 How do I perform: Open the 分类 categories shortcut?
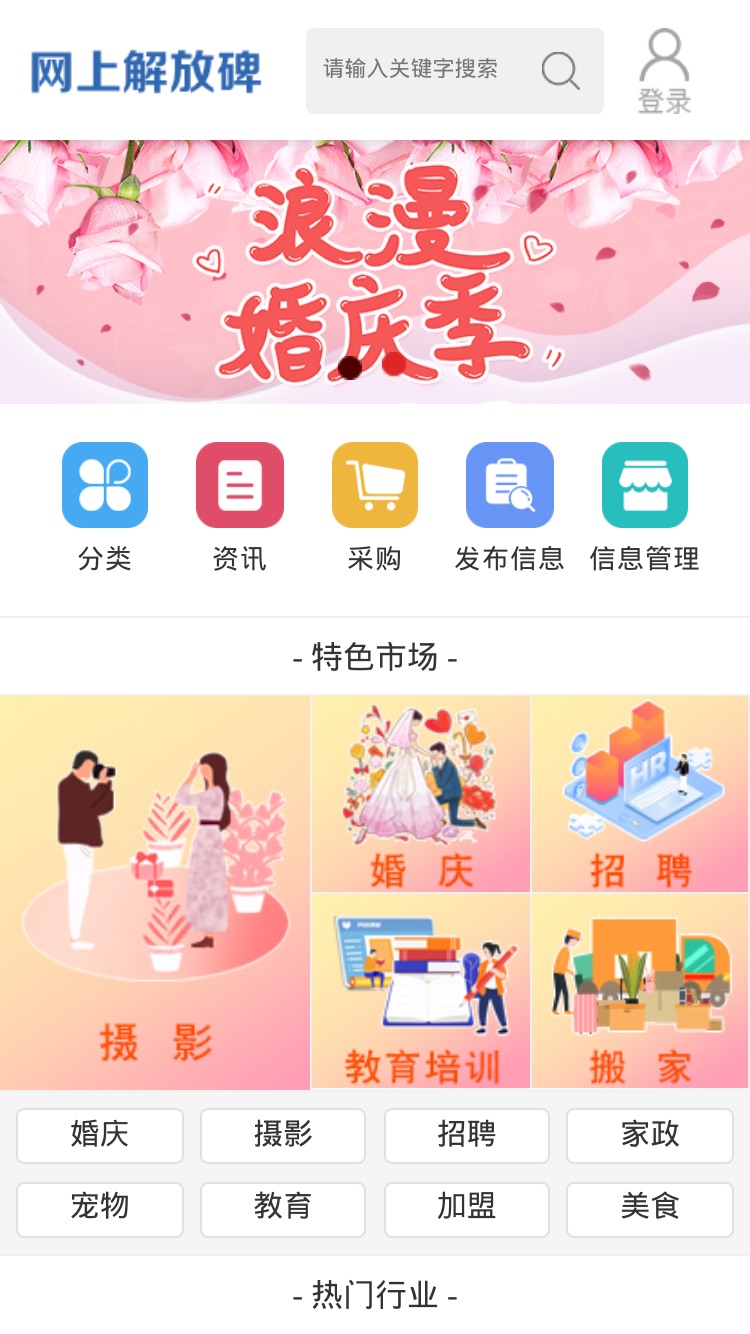pyautogui.click(x=105, y=508)
